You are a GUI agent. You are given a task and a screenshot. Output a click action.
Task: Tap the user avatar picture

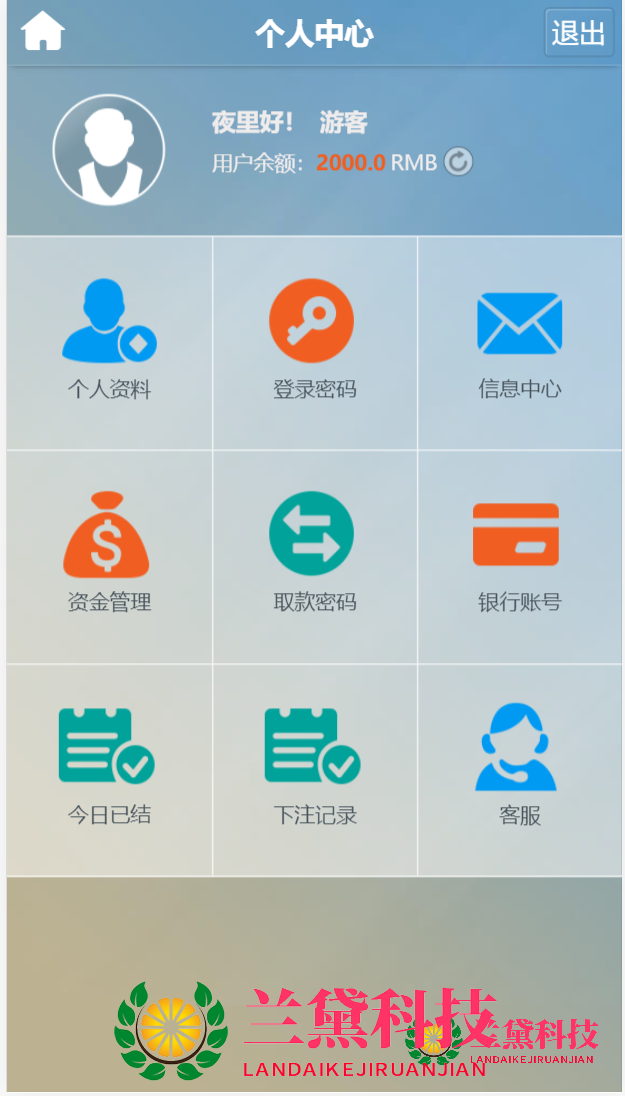click(x=108, y=150)
